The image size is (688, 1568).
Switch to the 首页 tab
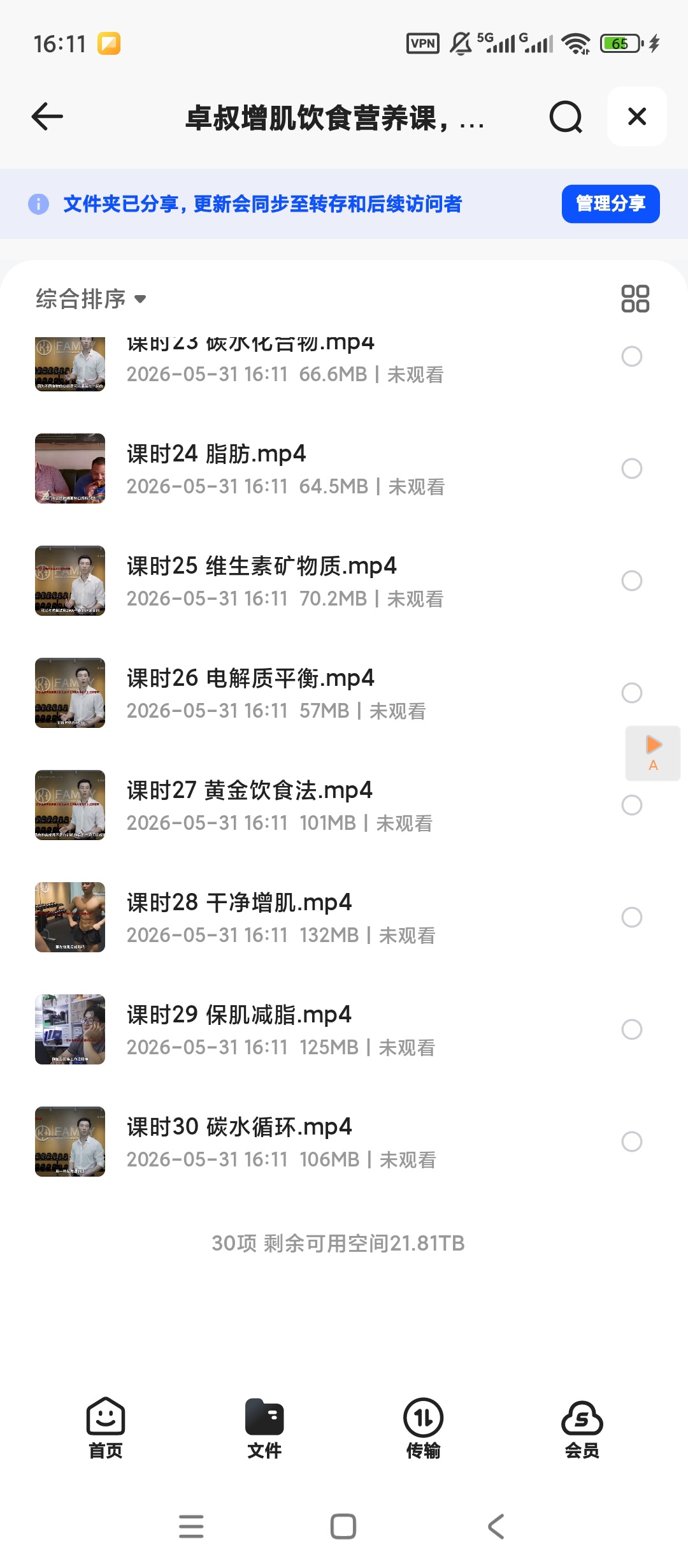coord(106,1428)
